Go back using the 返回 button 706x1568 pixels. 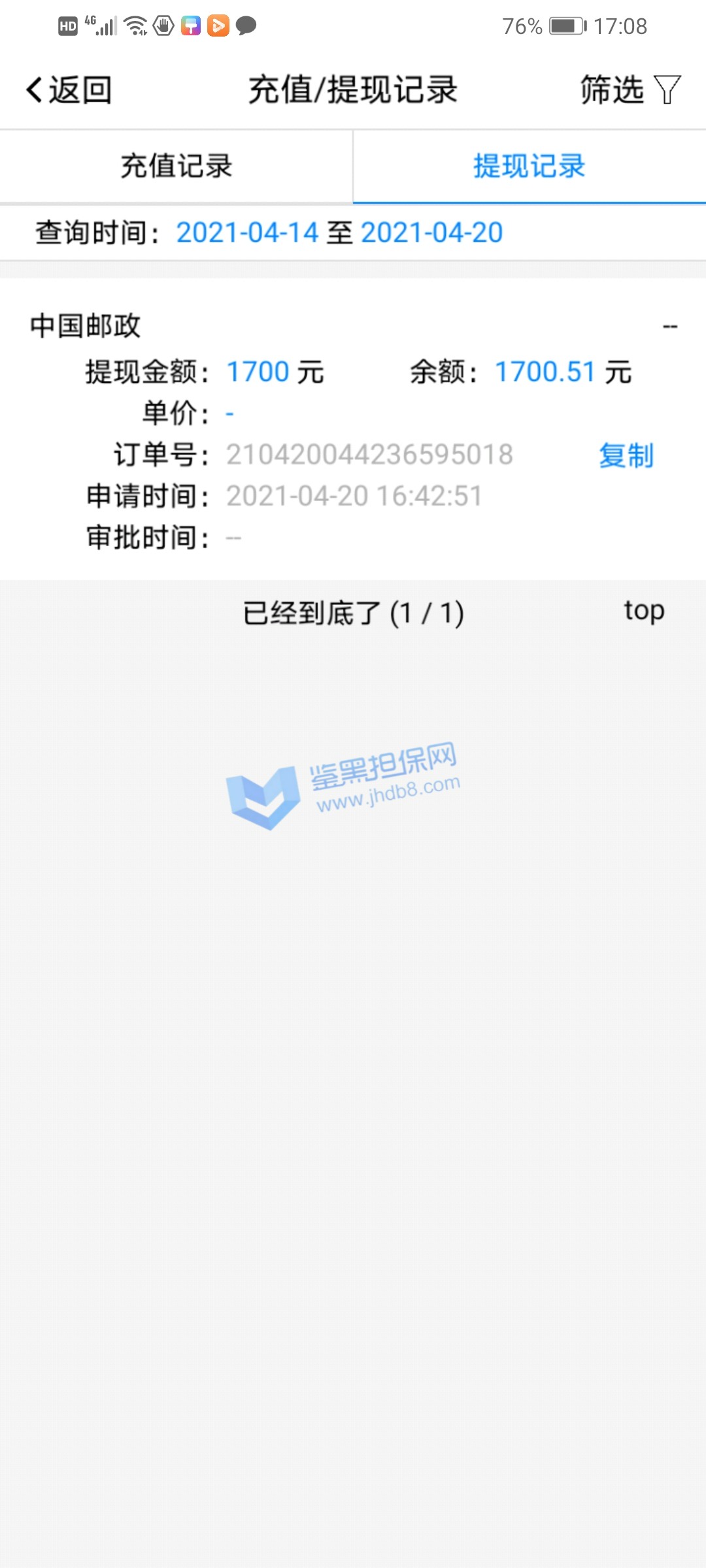pos(69,90)
